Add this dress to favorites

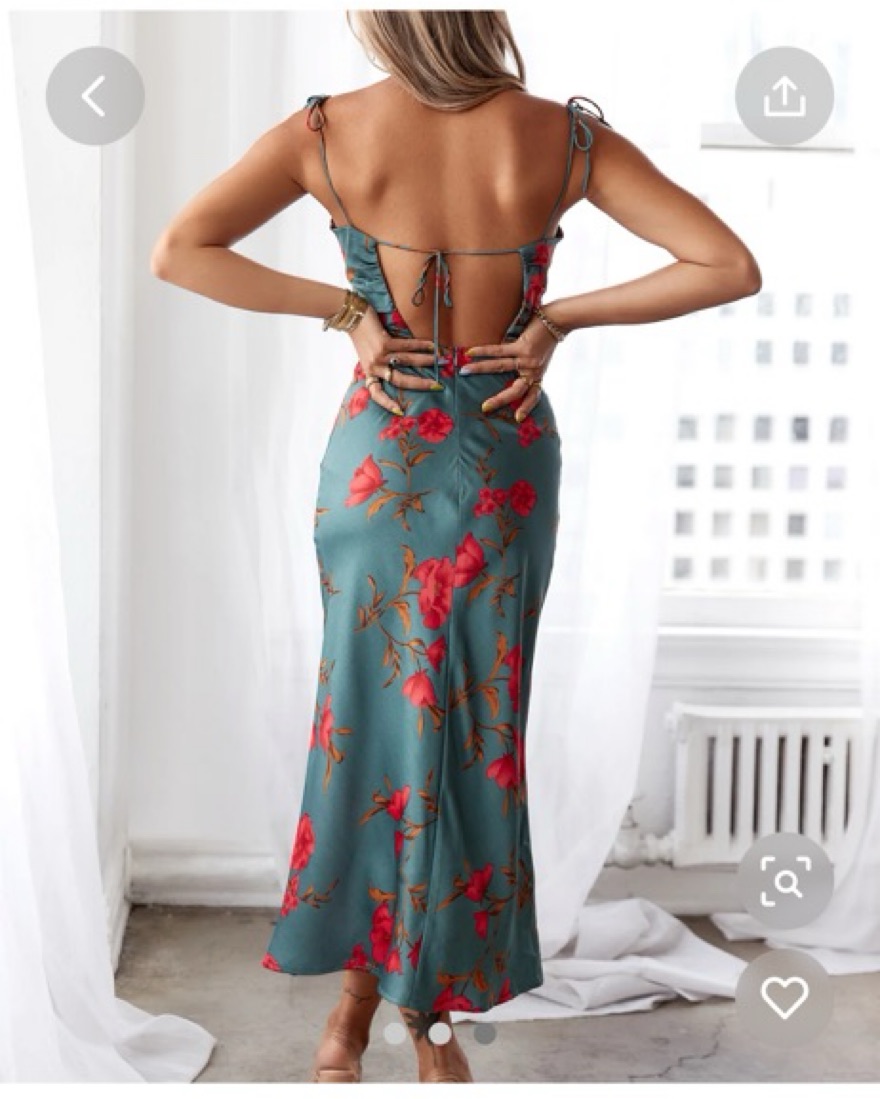(785, 997)
